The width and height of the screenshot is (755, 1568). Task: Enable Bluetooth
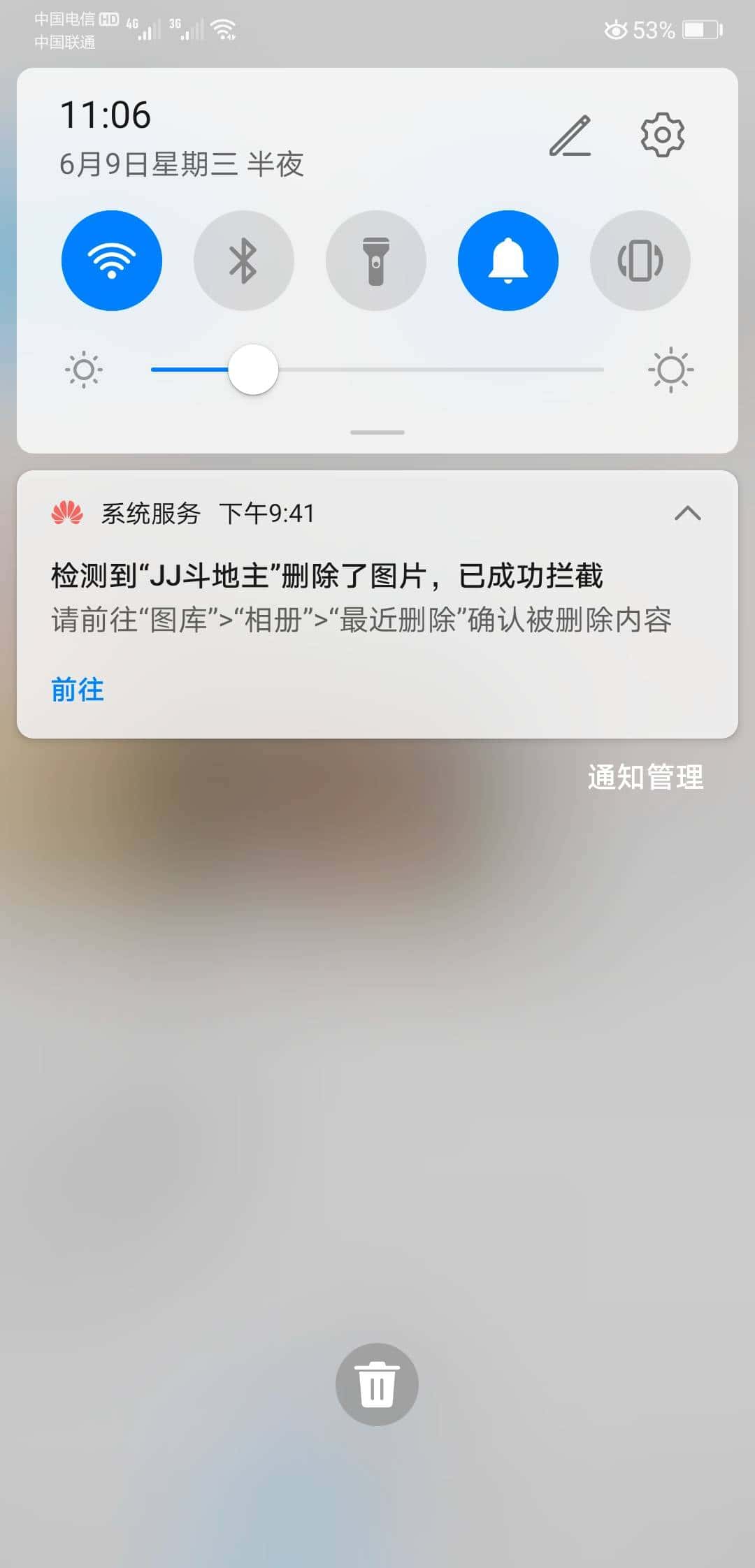[243, 259]
